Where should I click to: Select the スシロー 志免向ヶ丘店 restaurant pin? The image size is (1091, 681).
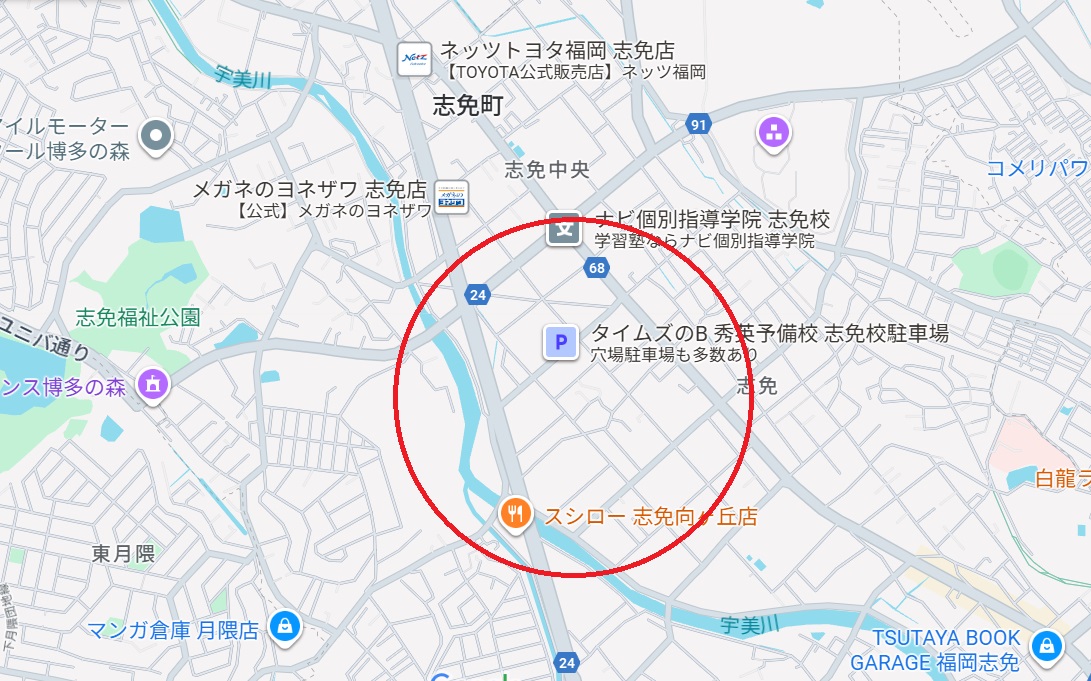coord(514,514)
